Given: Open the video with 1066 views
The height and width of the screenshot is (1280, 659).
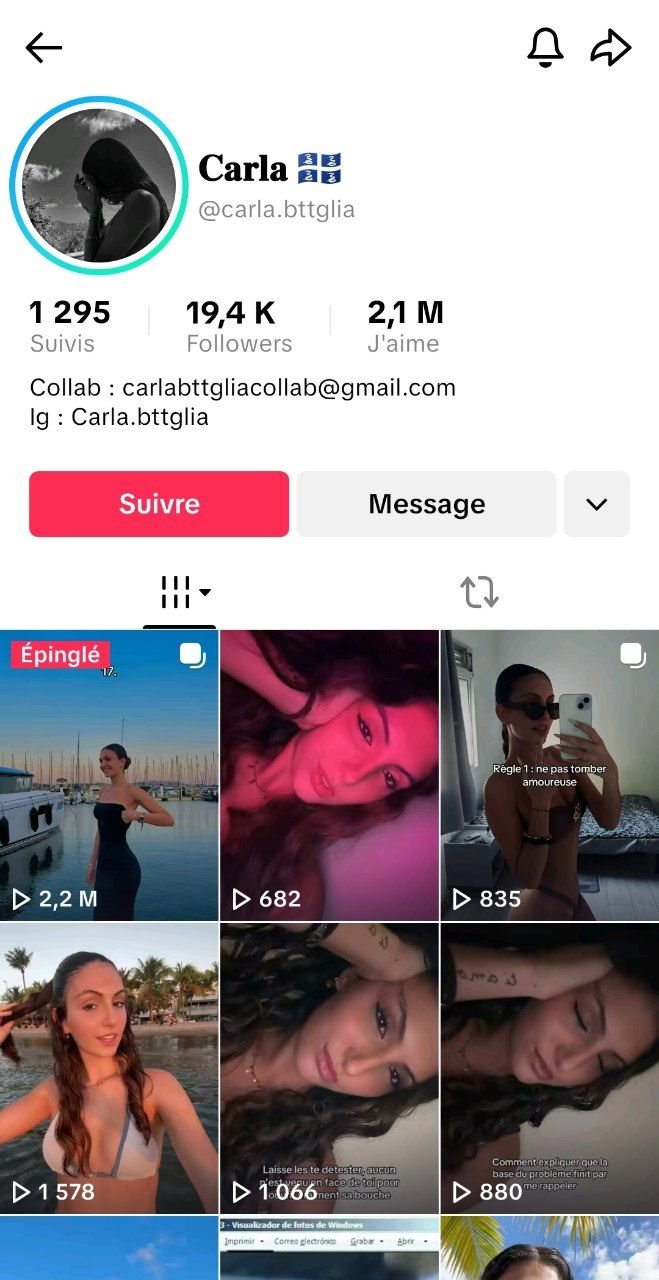Looking at the screenshot, I should tap(329, 1067).
